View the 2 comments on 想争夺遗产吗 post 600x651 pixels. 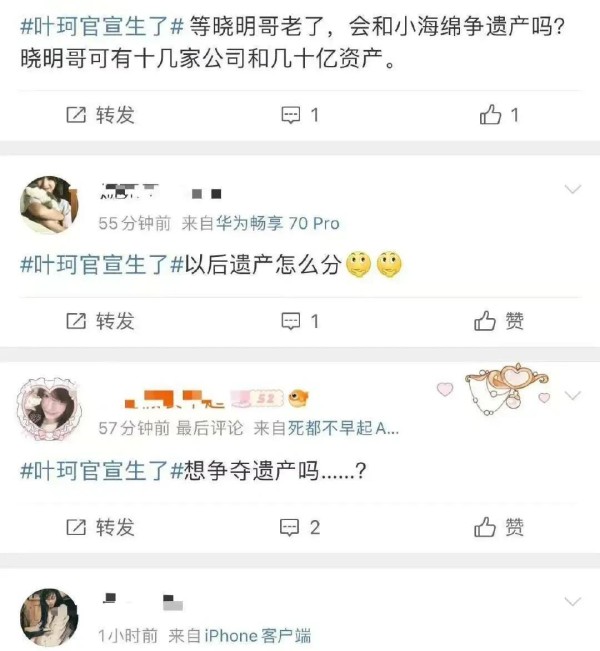pyautogui.click(x=300, y=526)
